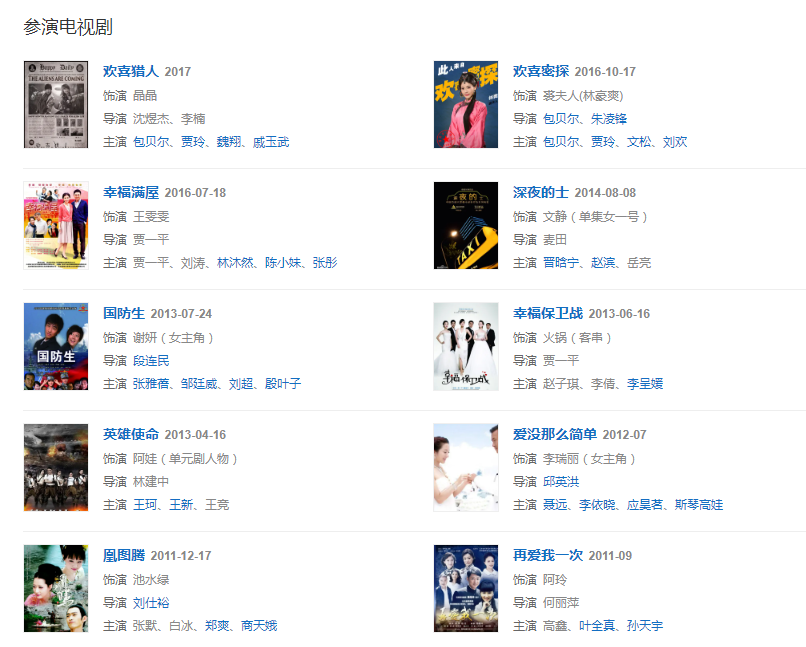Open the 欢喜密探 series link

tap(541, 71)
